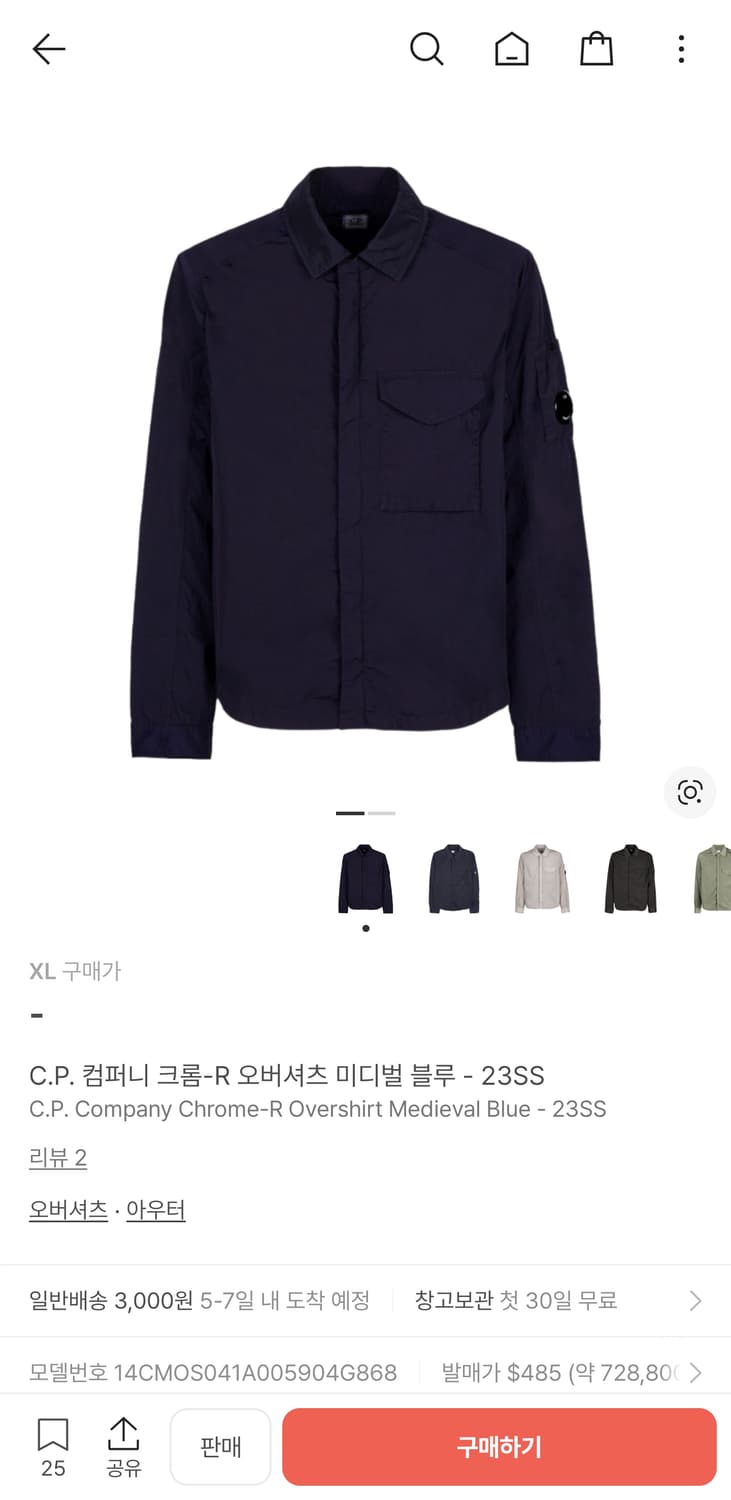Return home via the house icon
This screenshot has width=731, height=1500.
(511, 48)
